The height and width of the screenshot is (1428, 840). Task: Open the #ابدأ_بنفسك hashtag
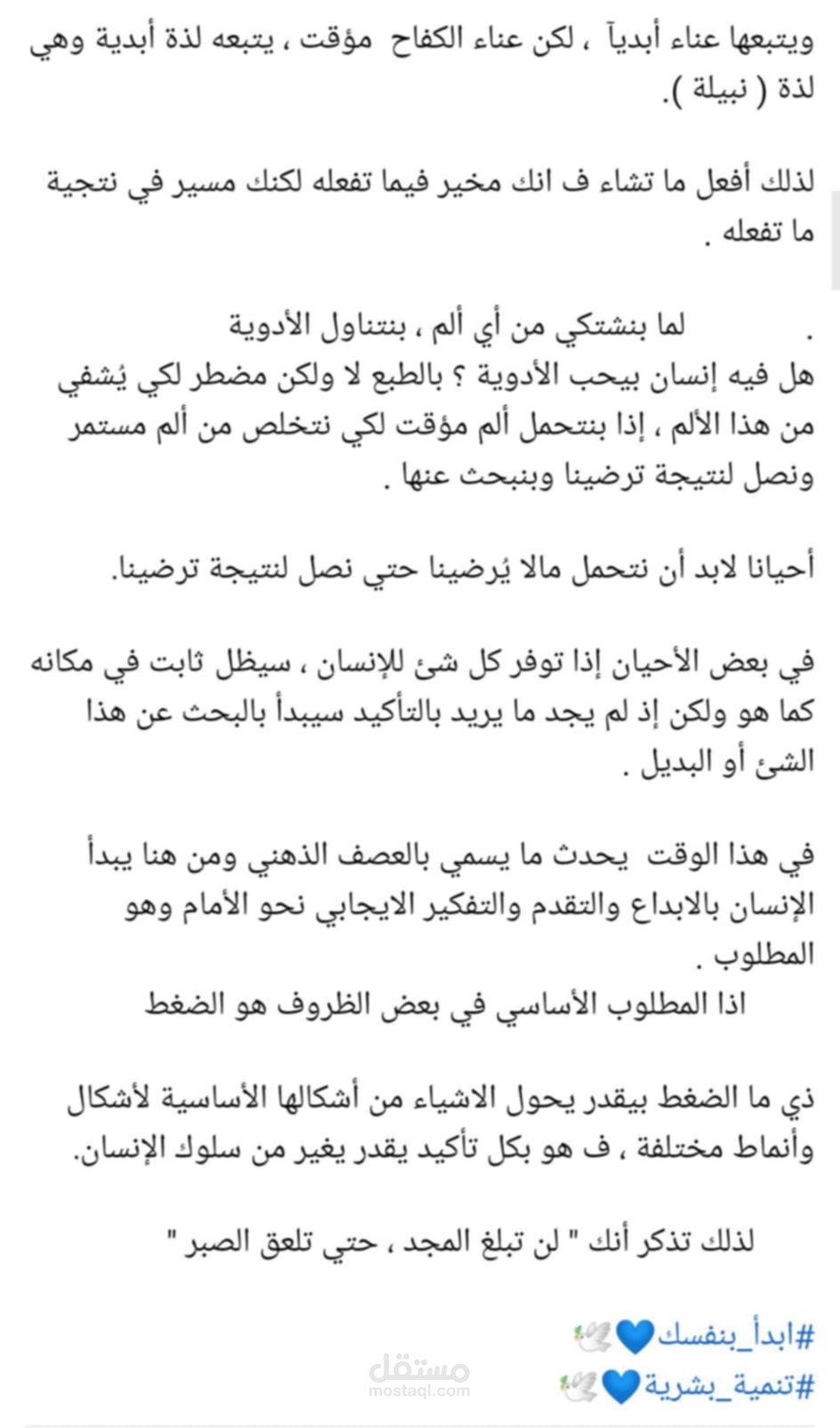coord(735,1335)
